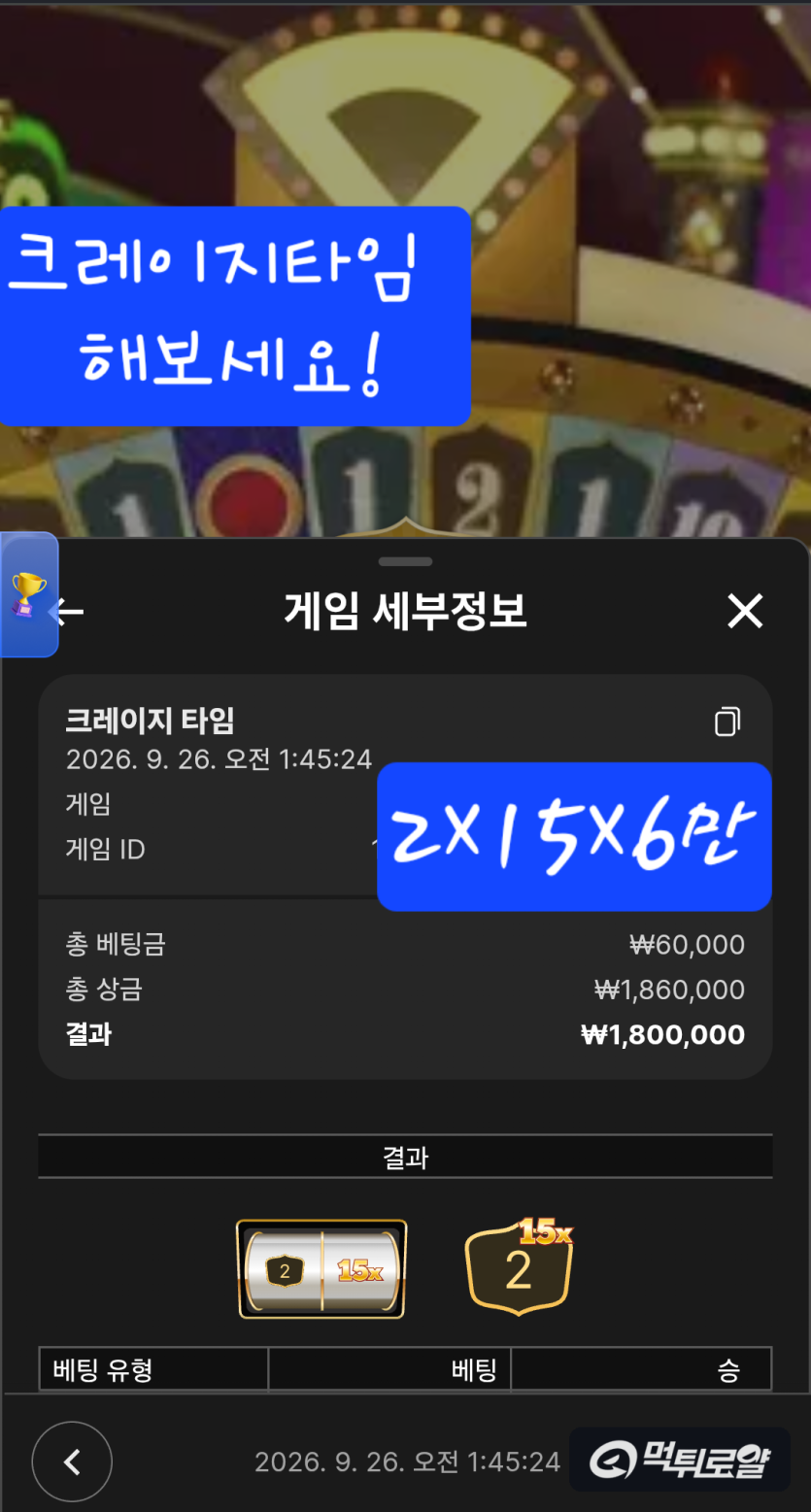Copy the game details
Viewport: 811px width, 1512px height.
point(727,722)
